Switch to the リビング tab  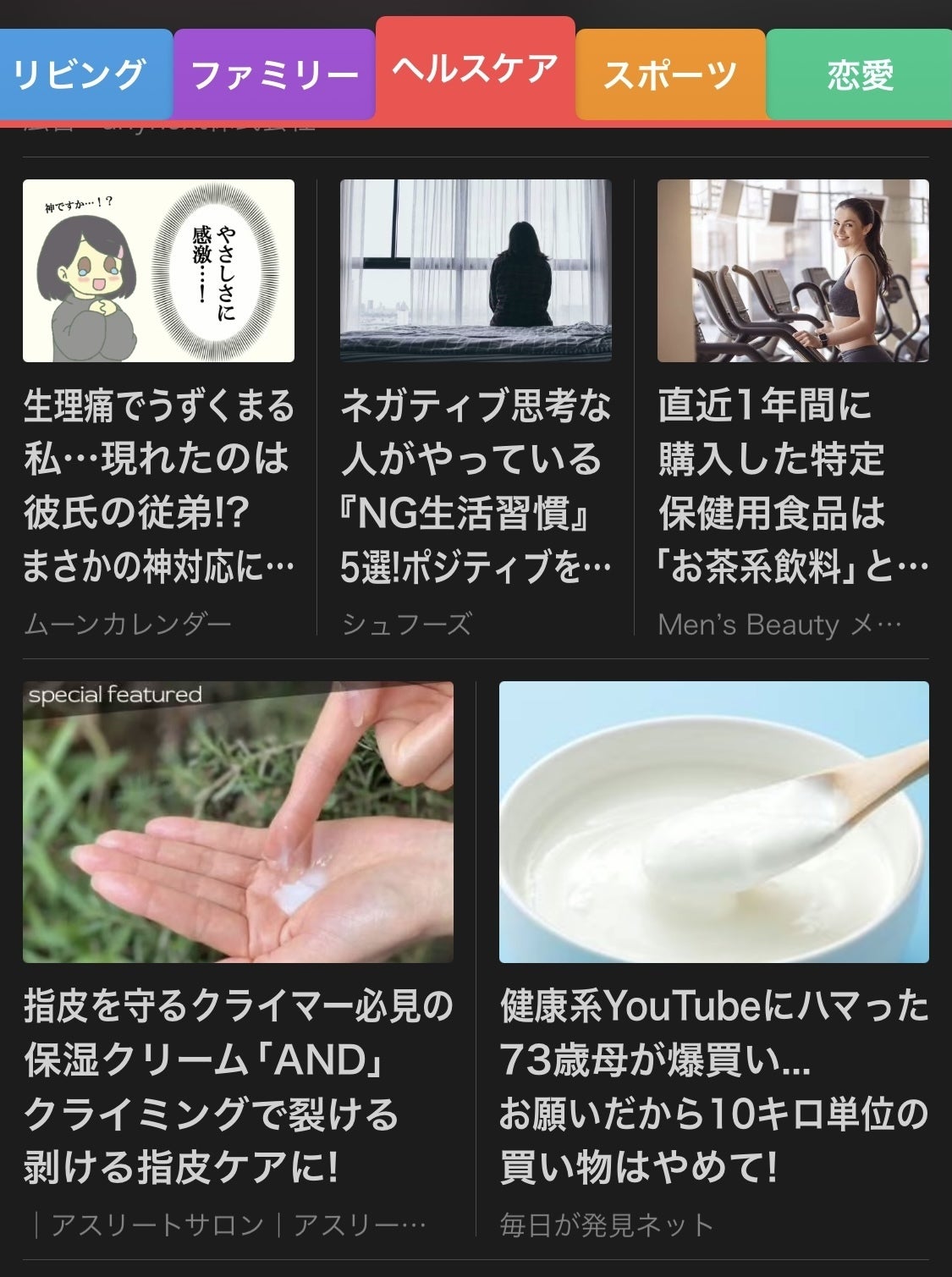point(80,74)
